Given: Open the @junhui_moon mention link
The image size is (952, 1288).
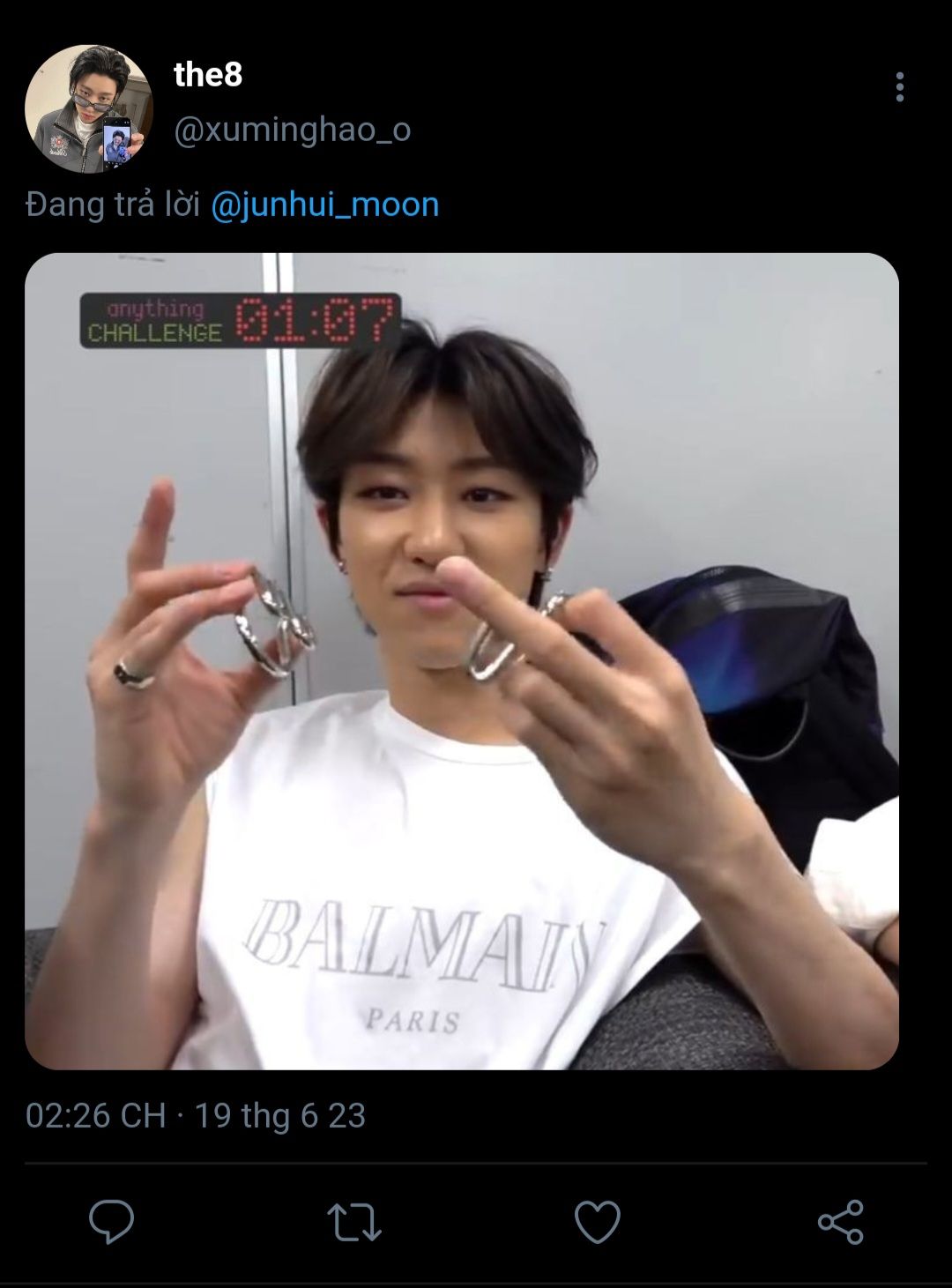Looking at the screenshot, I should click(x=325, y=205).
